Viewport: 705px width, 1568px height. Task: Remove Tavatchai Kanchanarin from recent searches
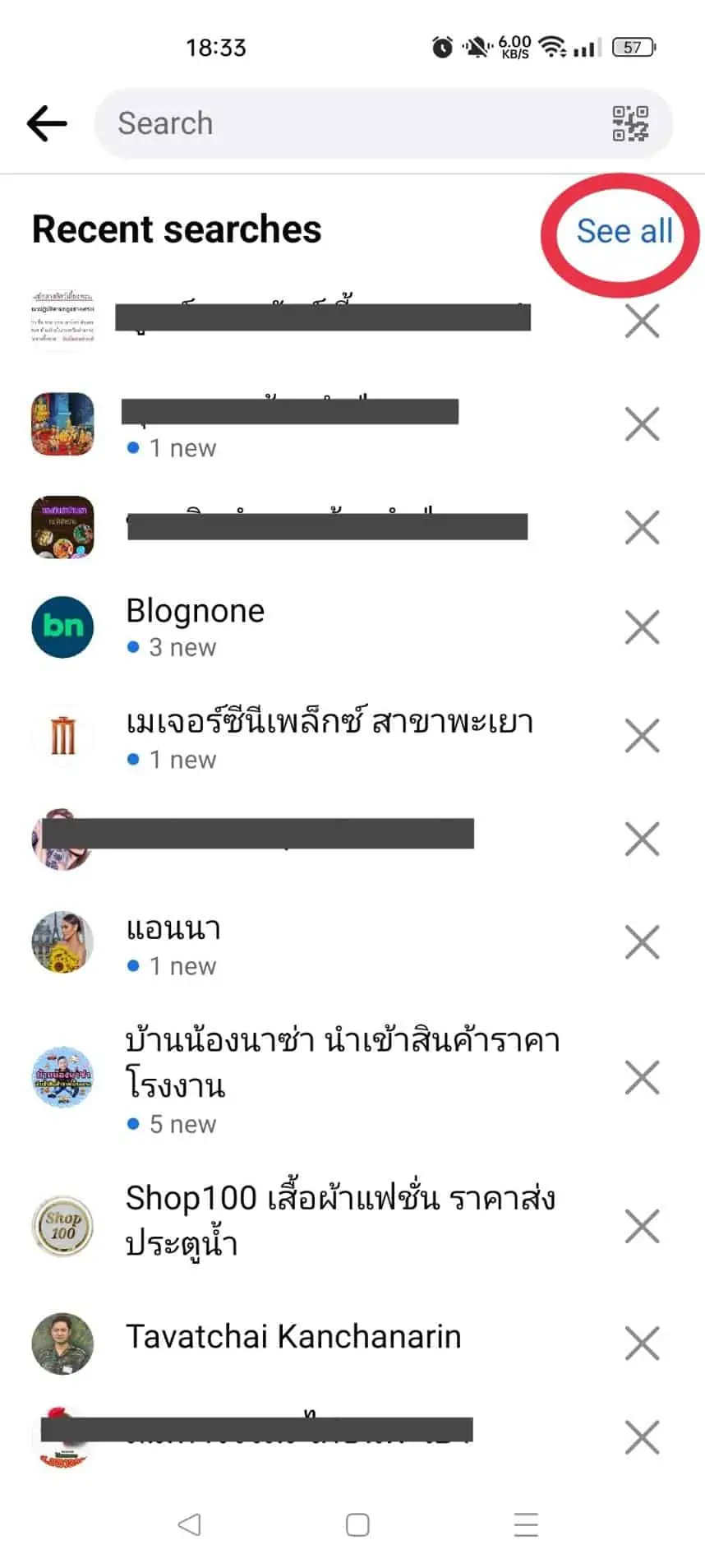pos(643,1344)
